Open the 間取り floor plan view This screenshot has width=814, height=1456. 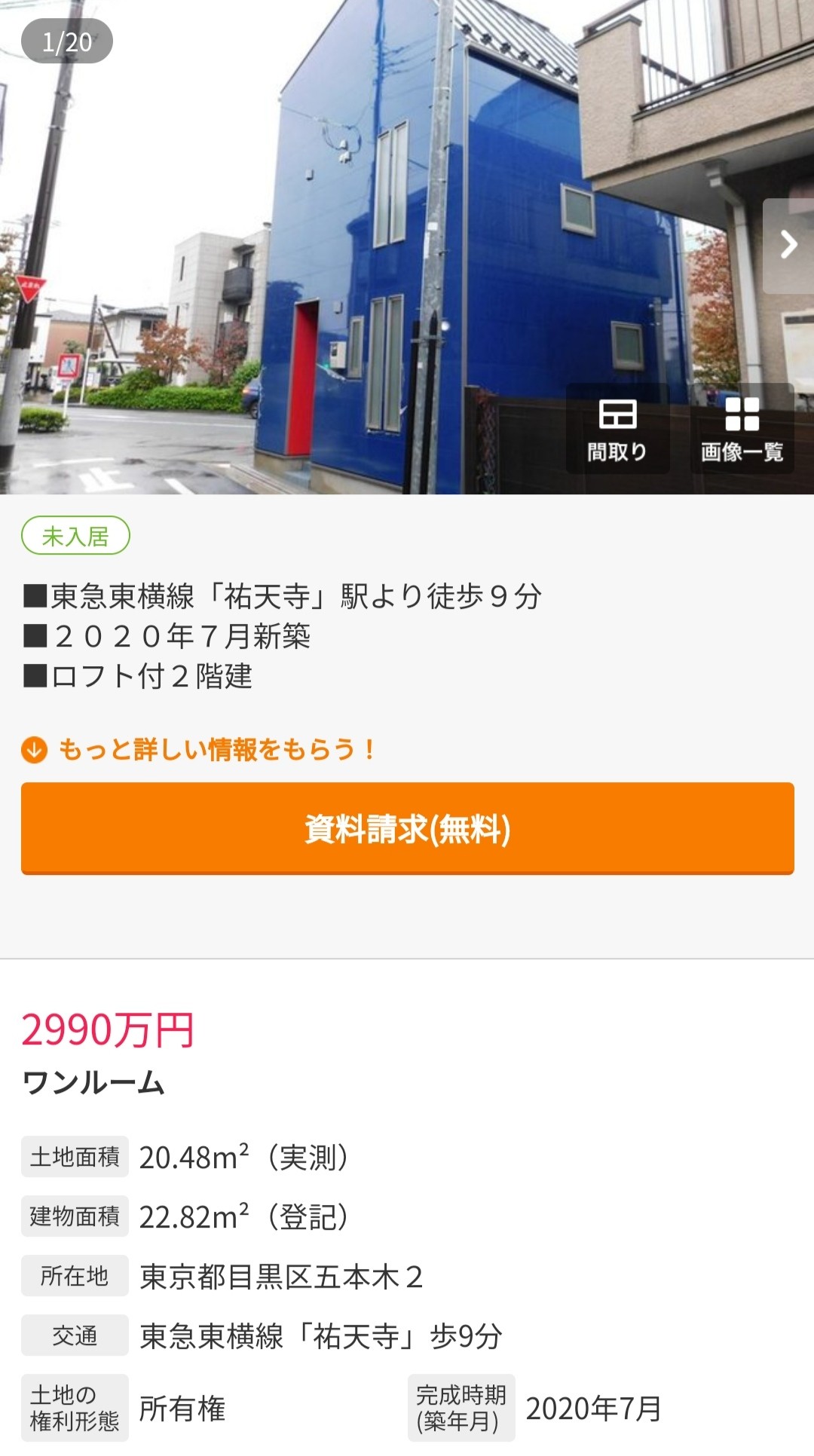coord(617,429)
